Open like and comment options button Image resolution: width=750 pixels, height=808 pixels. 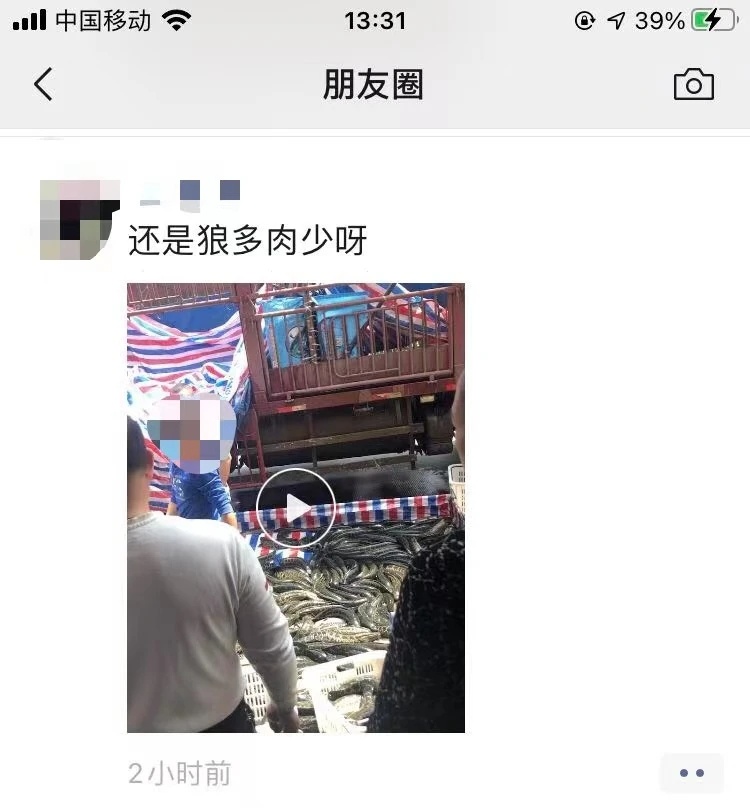[691, 772]
